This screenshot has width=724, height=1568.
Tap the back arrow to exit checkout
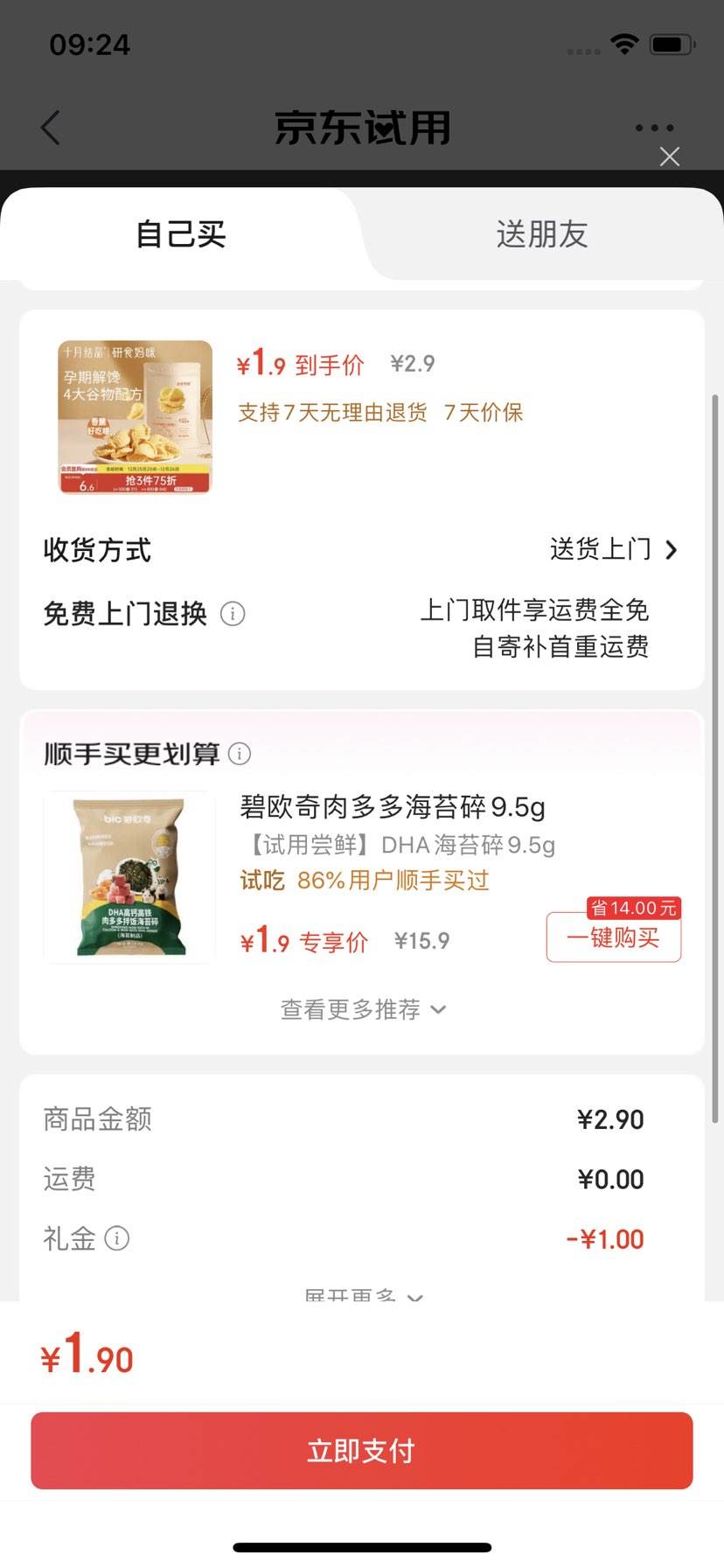tap(50, 128)
